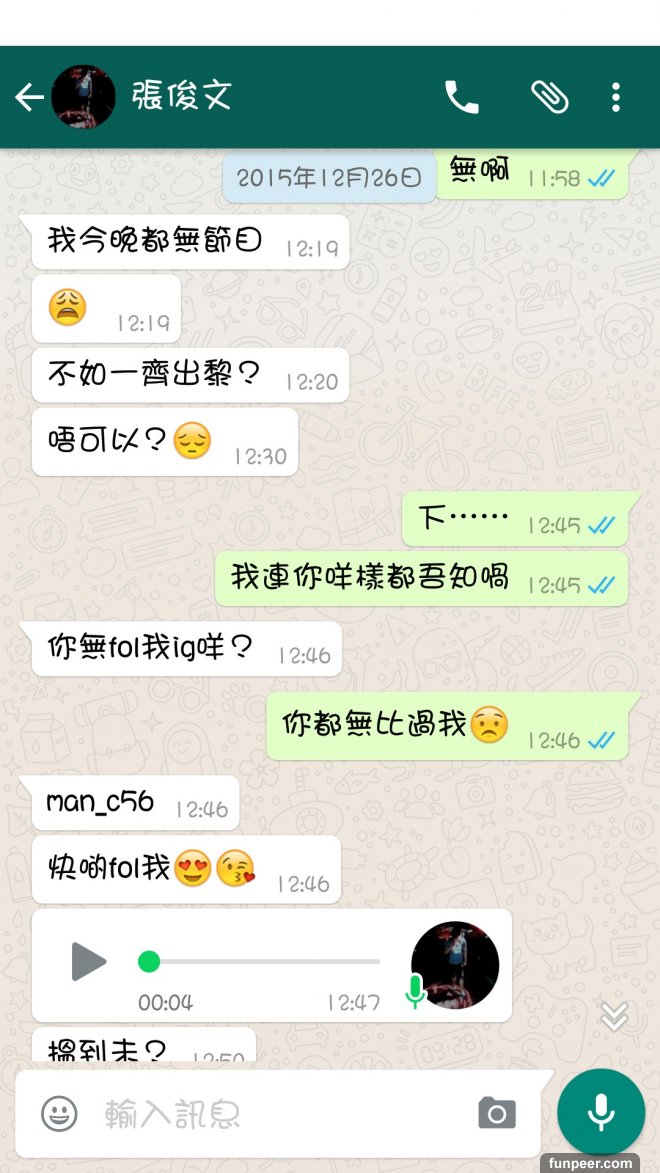This screenshot has width=660, height=1173.
Task: Focus the 輸入訊息 message field
Action: point(280,1113)
